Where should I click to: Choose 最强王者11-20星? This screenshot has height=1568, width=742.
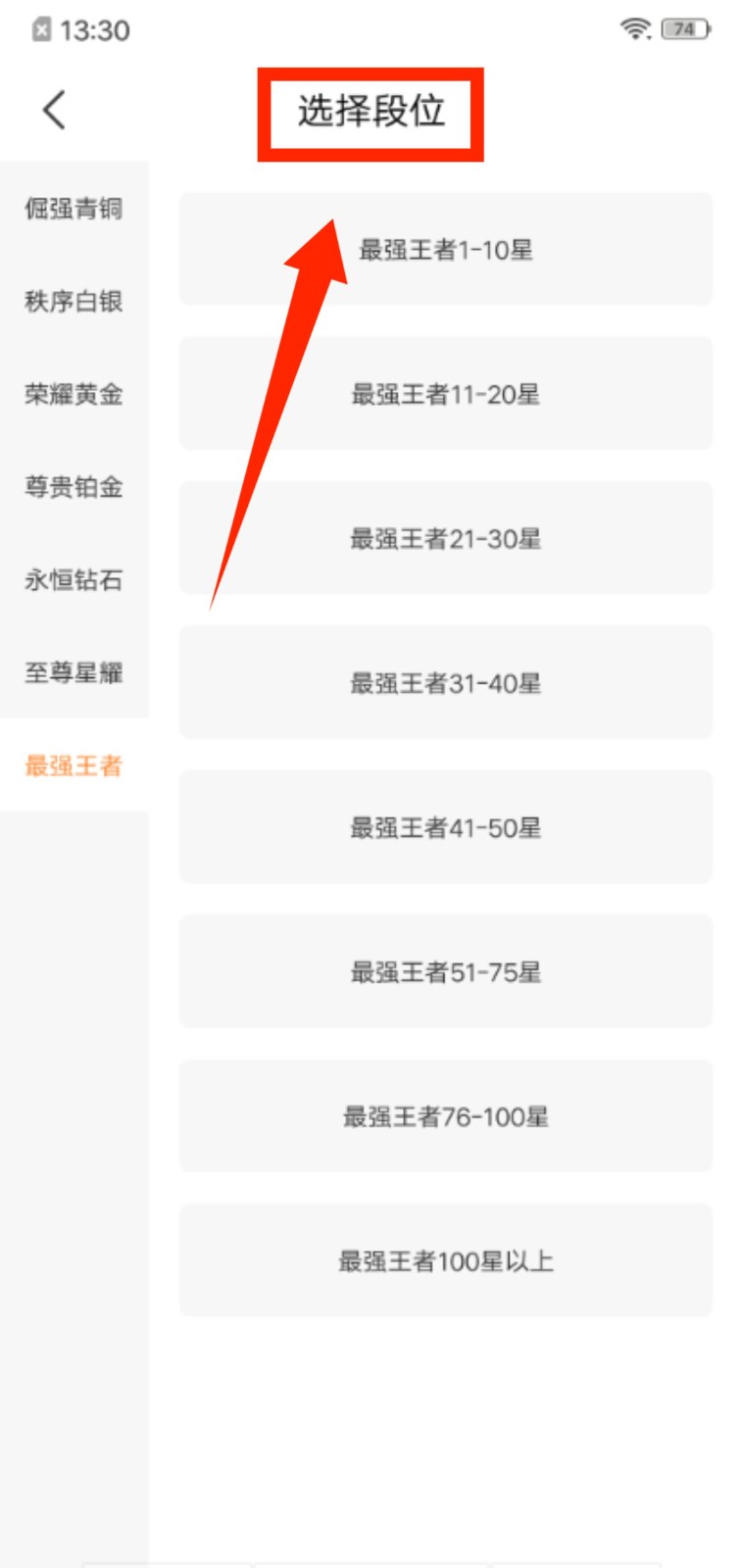445,394
